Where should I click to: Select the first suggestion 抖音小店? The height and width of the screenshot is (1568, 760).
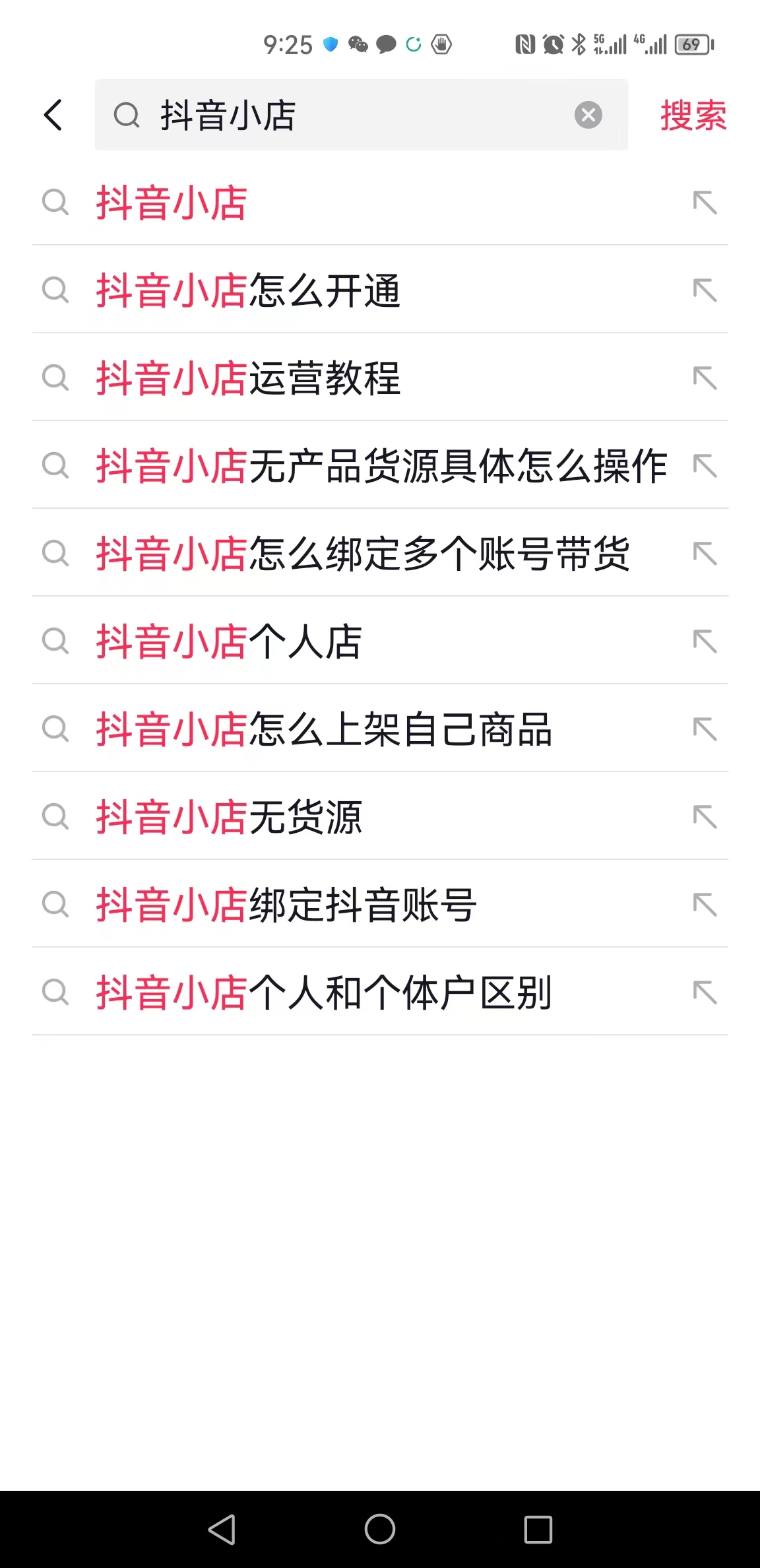point(380,202)
